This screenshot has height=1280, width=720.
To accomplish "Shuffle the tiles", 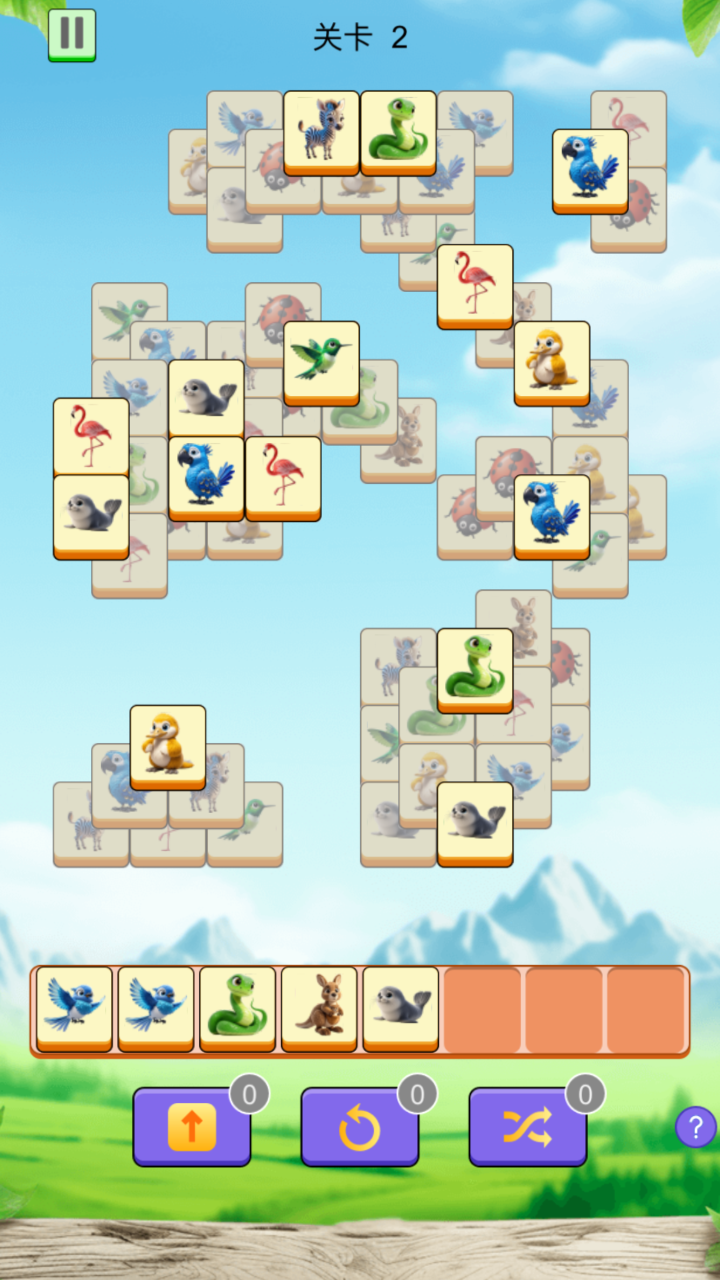I will click(x=527, y=1127).
